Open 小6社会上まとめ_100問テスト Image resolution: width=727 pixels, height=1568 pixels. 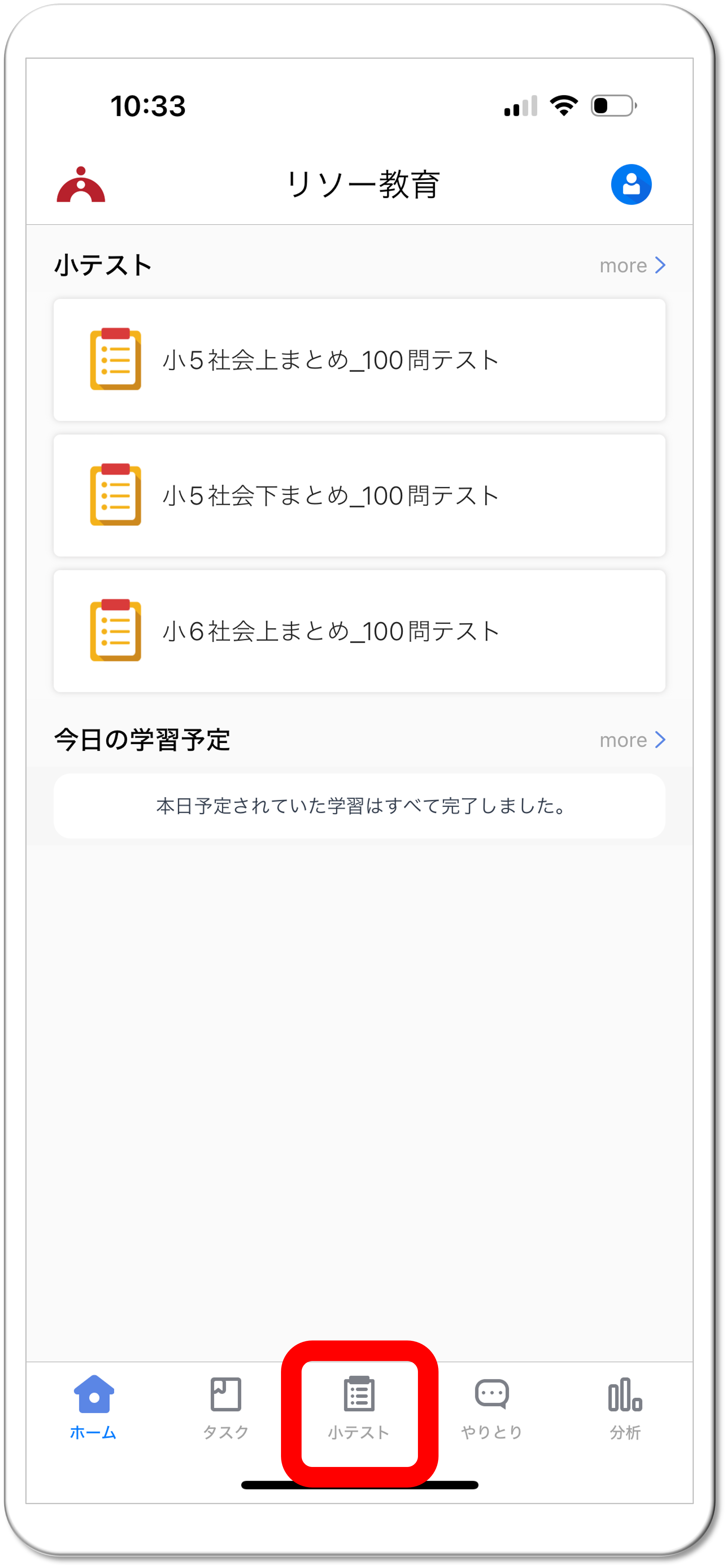point(359,631)
